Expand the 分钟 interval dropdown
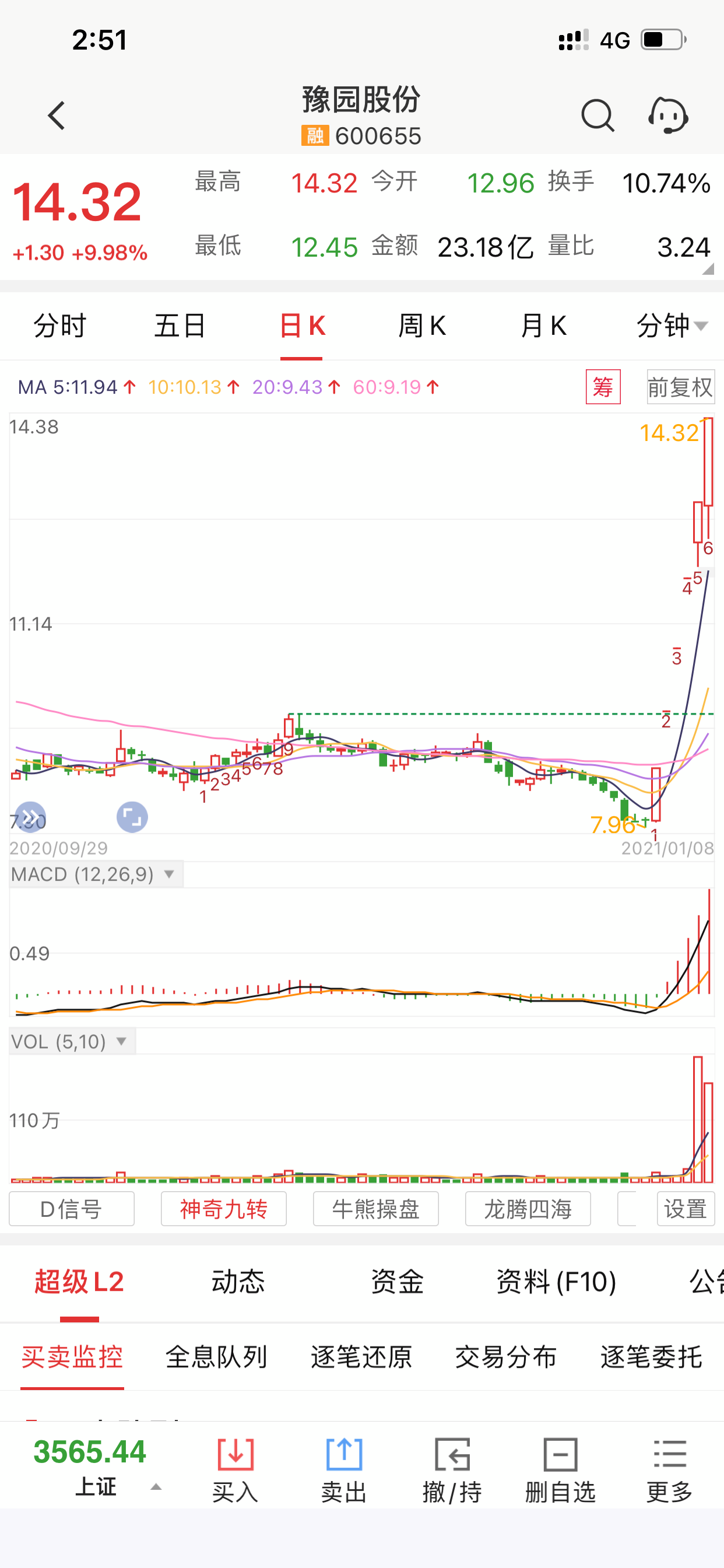 (671, 325)
